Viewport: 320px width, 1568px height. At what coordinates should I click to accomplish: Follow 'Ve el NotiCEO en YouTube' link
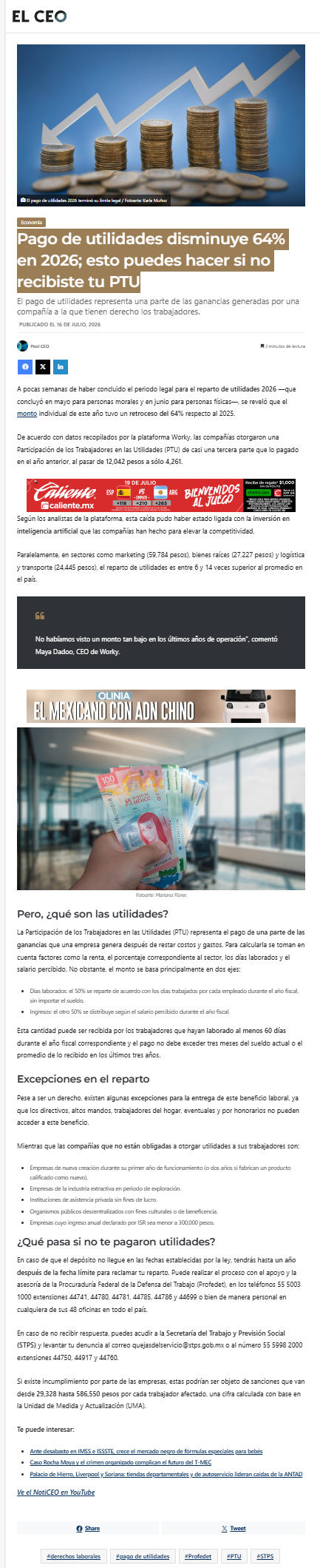point(56,1492)
